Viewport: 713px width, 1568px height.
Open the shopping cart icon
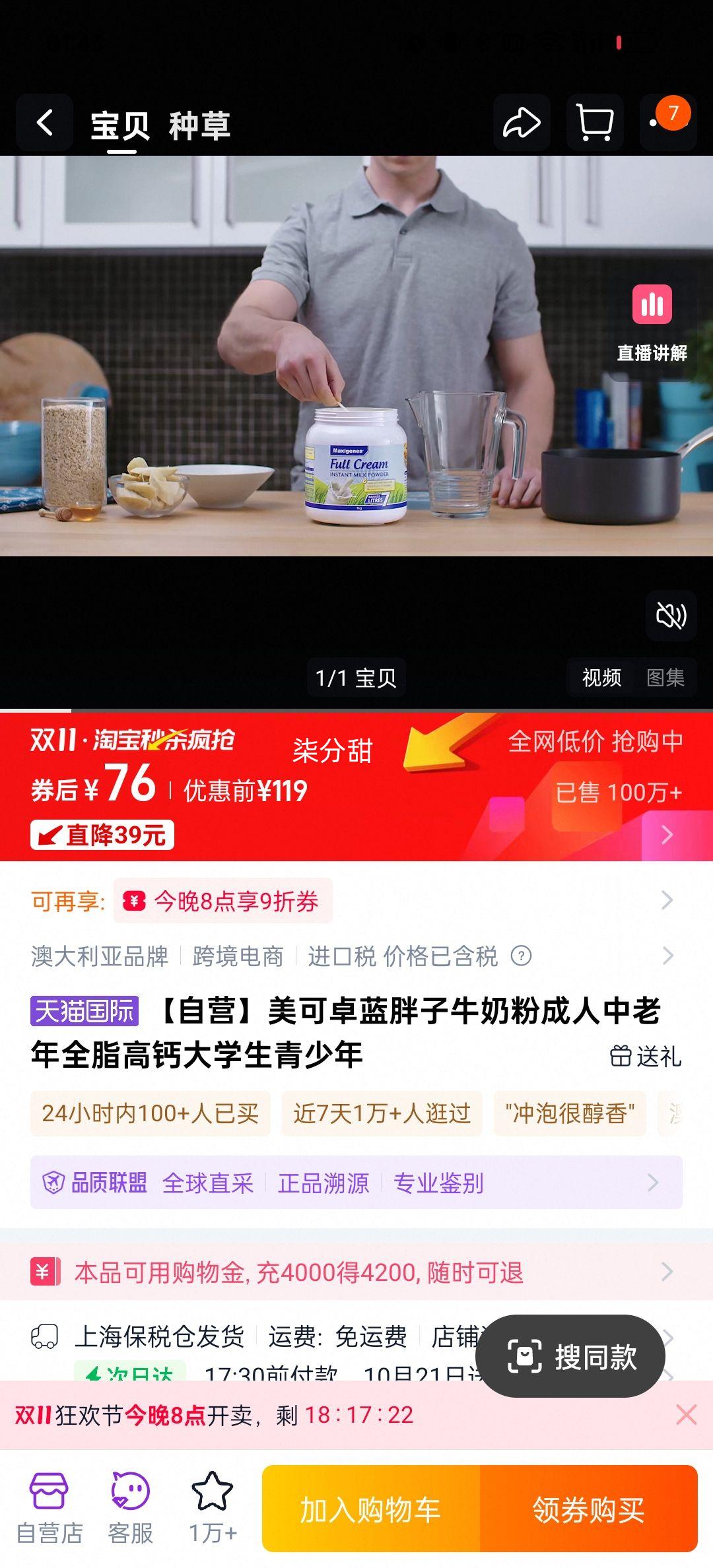pyautogui.click(x=595, y=123)
